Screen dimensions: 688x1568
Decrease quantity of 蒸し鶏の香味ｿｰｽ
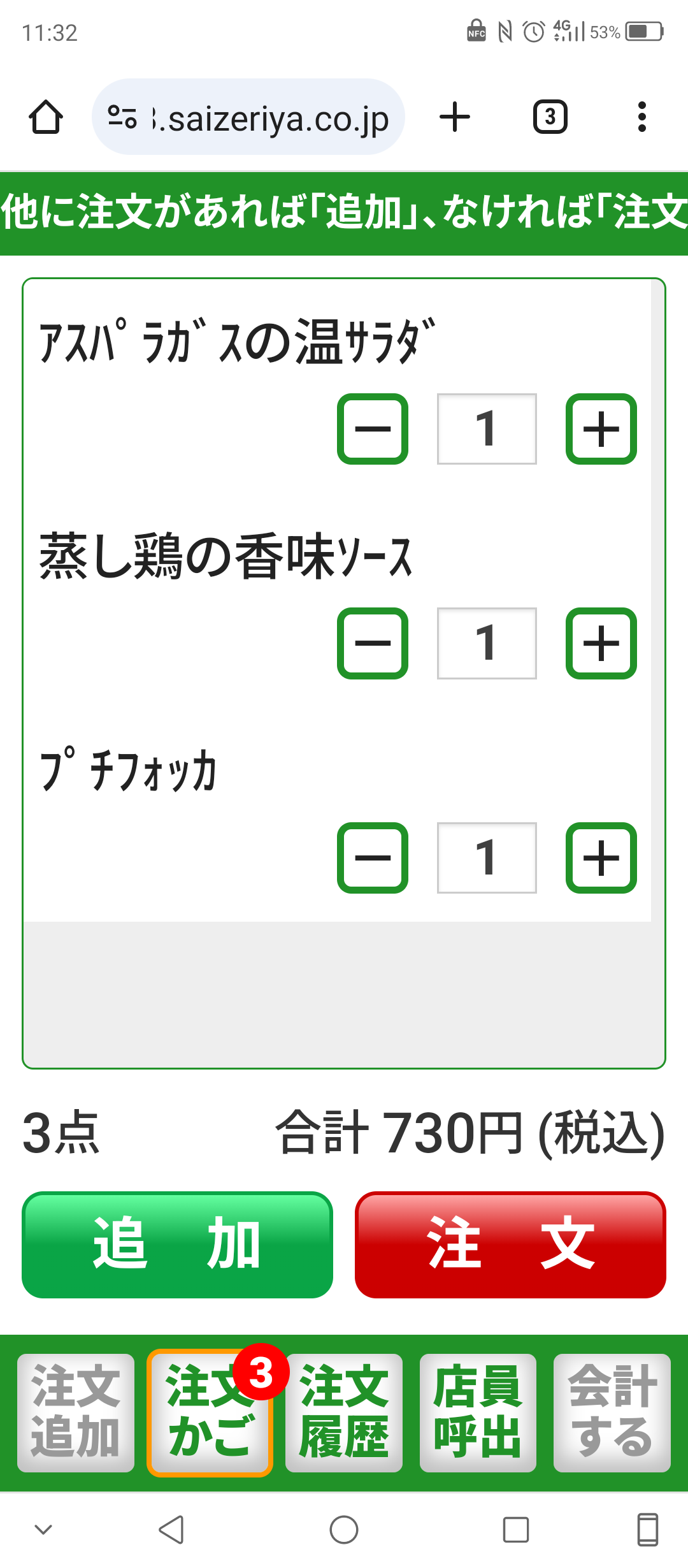[x=373, y=643]
